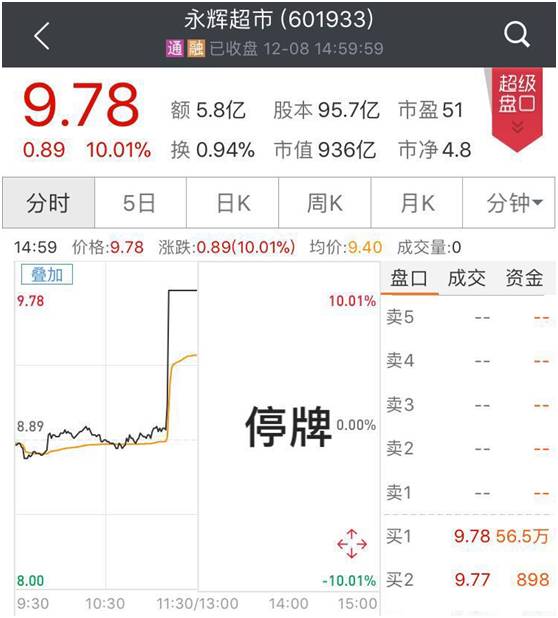Select the 分时 chart tab
This screenshot has height=618, width=558.
(x=48, y=203)
